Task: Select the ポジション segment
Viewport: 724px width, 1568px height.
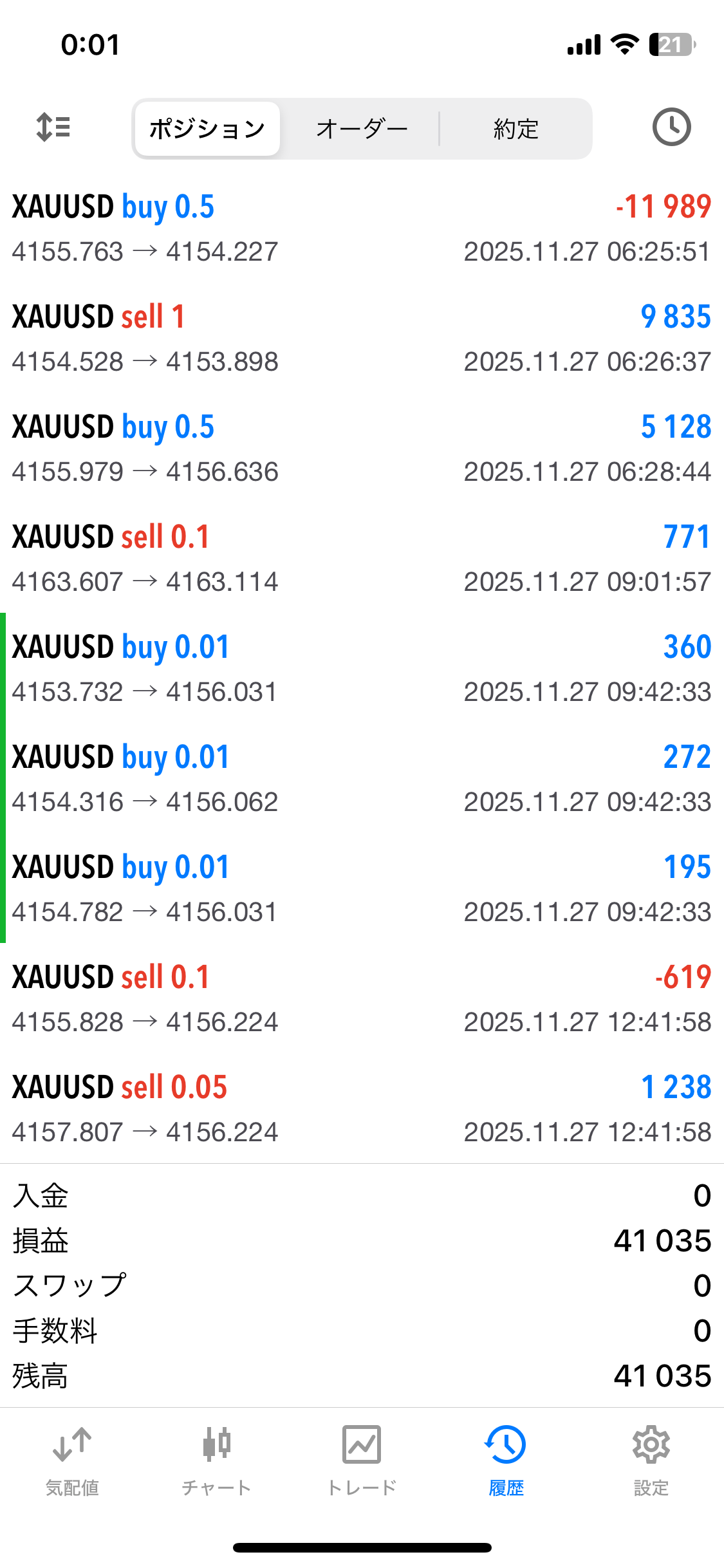Action: pyautogui.click(x=207, y=129)
